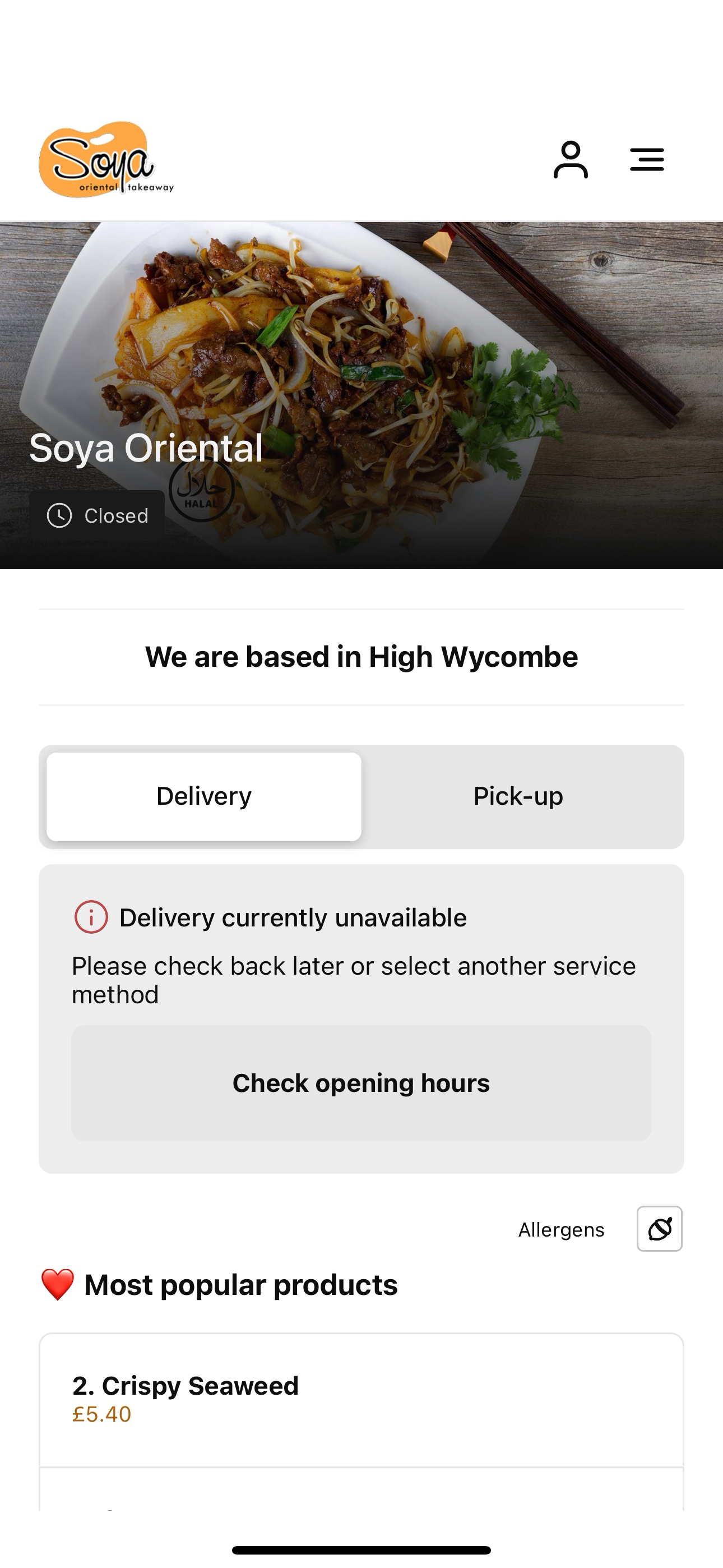Select the Delivery option
Viewport: 723px width, 1568px height.
(x=204, y=796)
